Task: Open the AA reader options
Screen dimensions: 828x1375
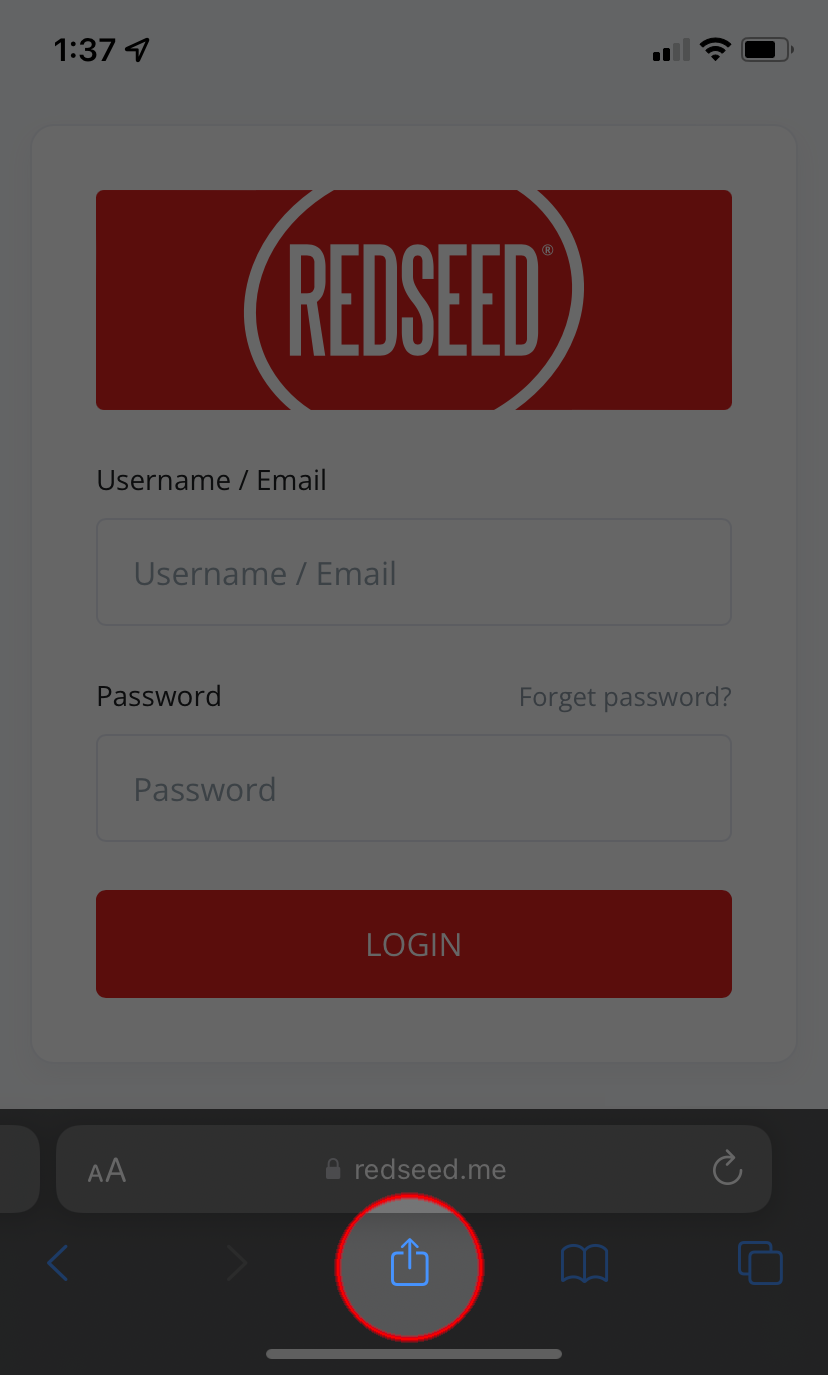Action: pos(107,1170)
